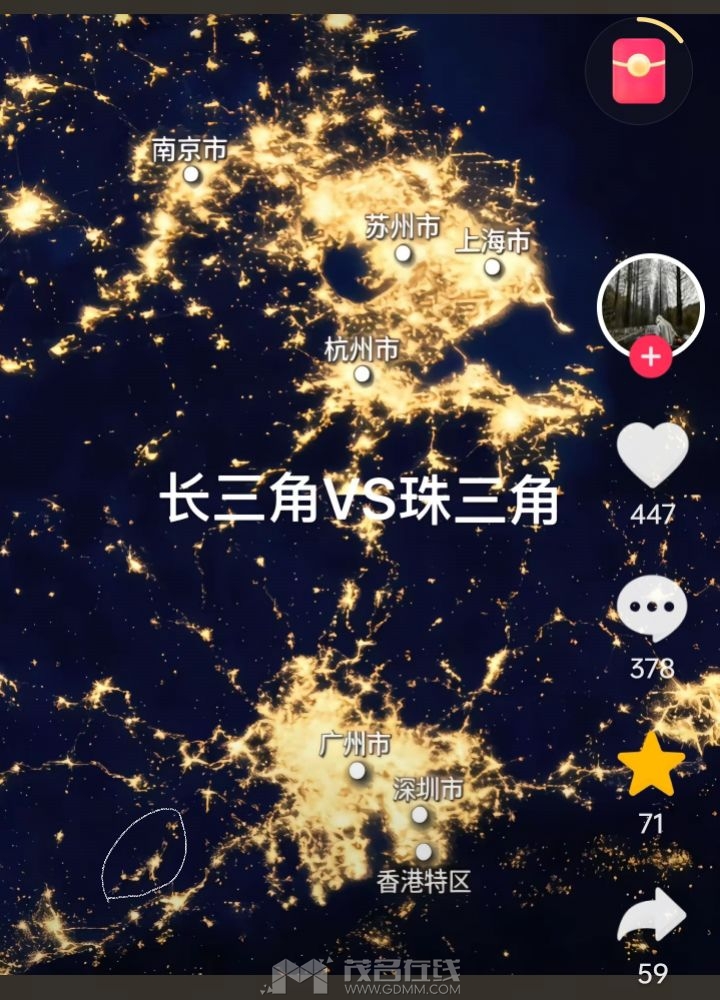Image resolution: width=720 pixels, height=1000 pixels.
Task: Like this video with the heart
Action: 652,456
